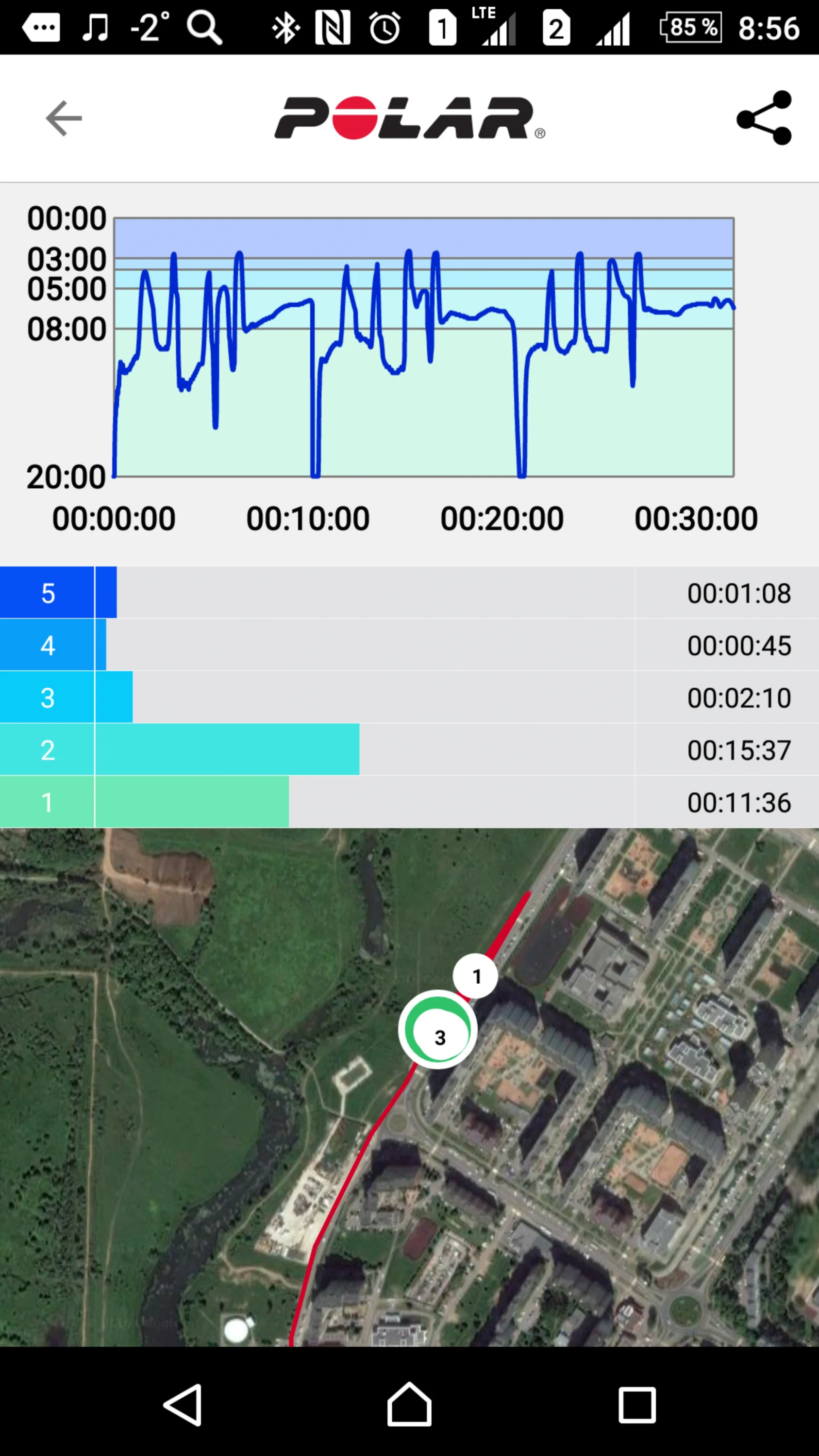The image size is (819, 1456).
Task: Tap lap marker 1 on the map
Action: [x=476, y=976]
